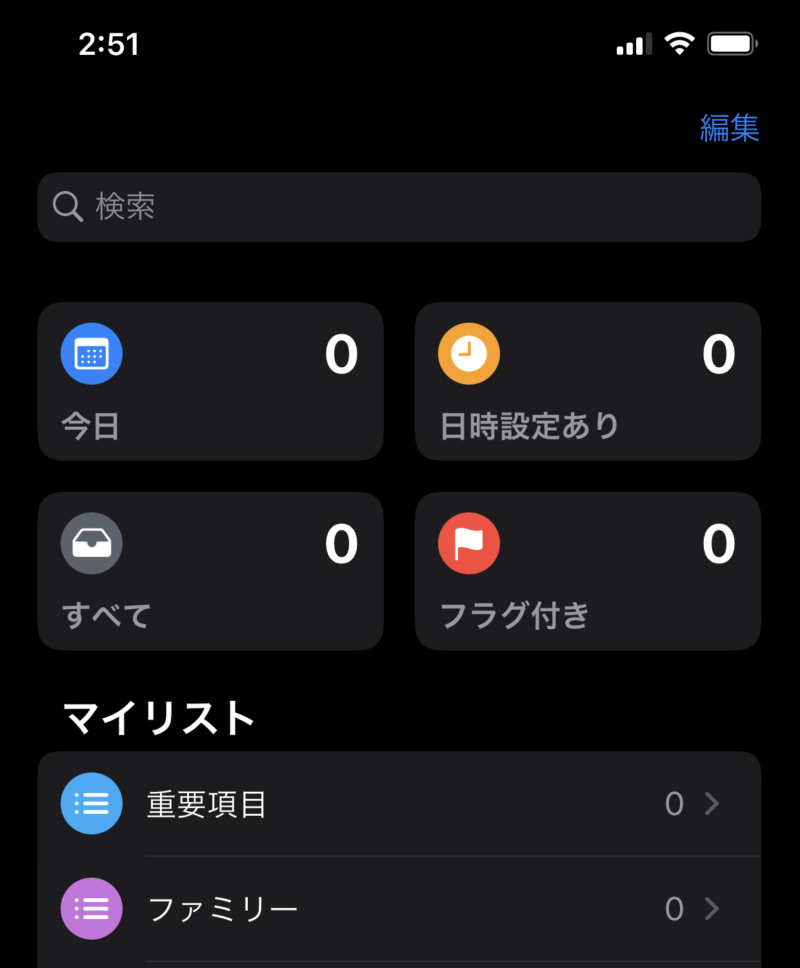Open the 日時設定あり scheduled card

click(x=588, y=381)
